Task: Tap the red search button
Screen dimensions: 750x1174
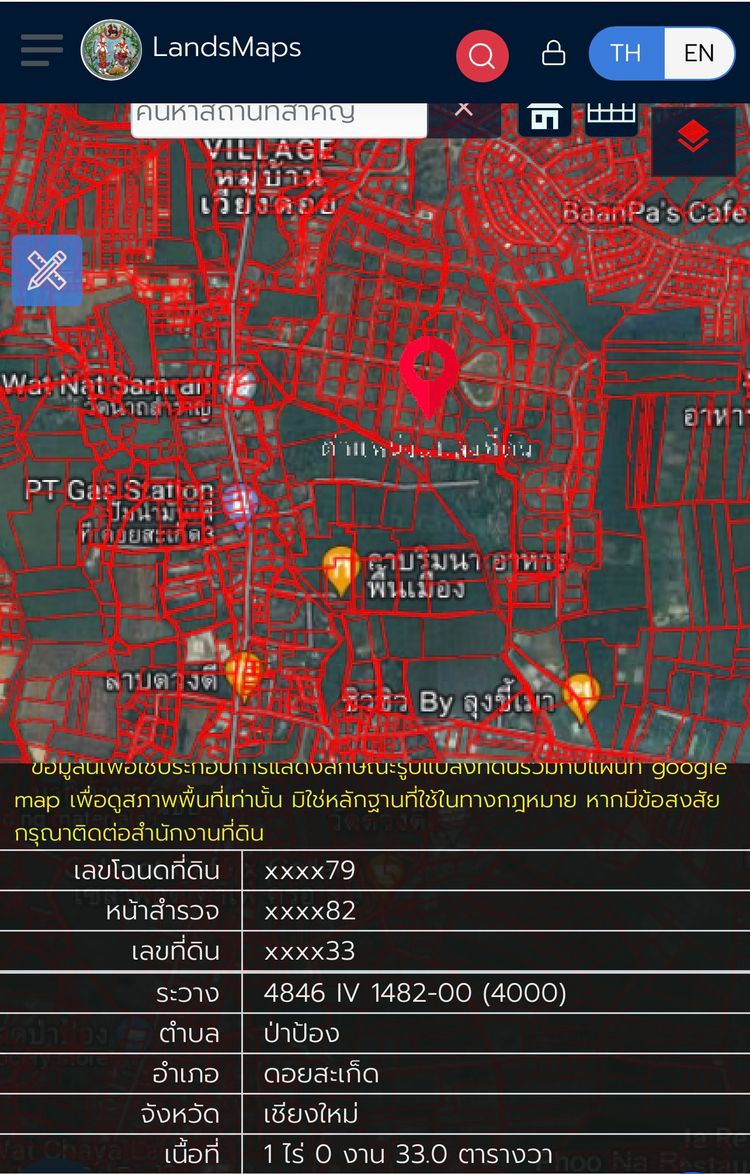Action: tap(482, 55)
